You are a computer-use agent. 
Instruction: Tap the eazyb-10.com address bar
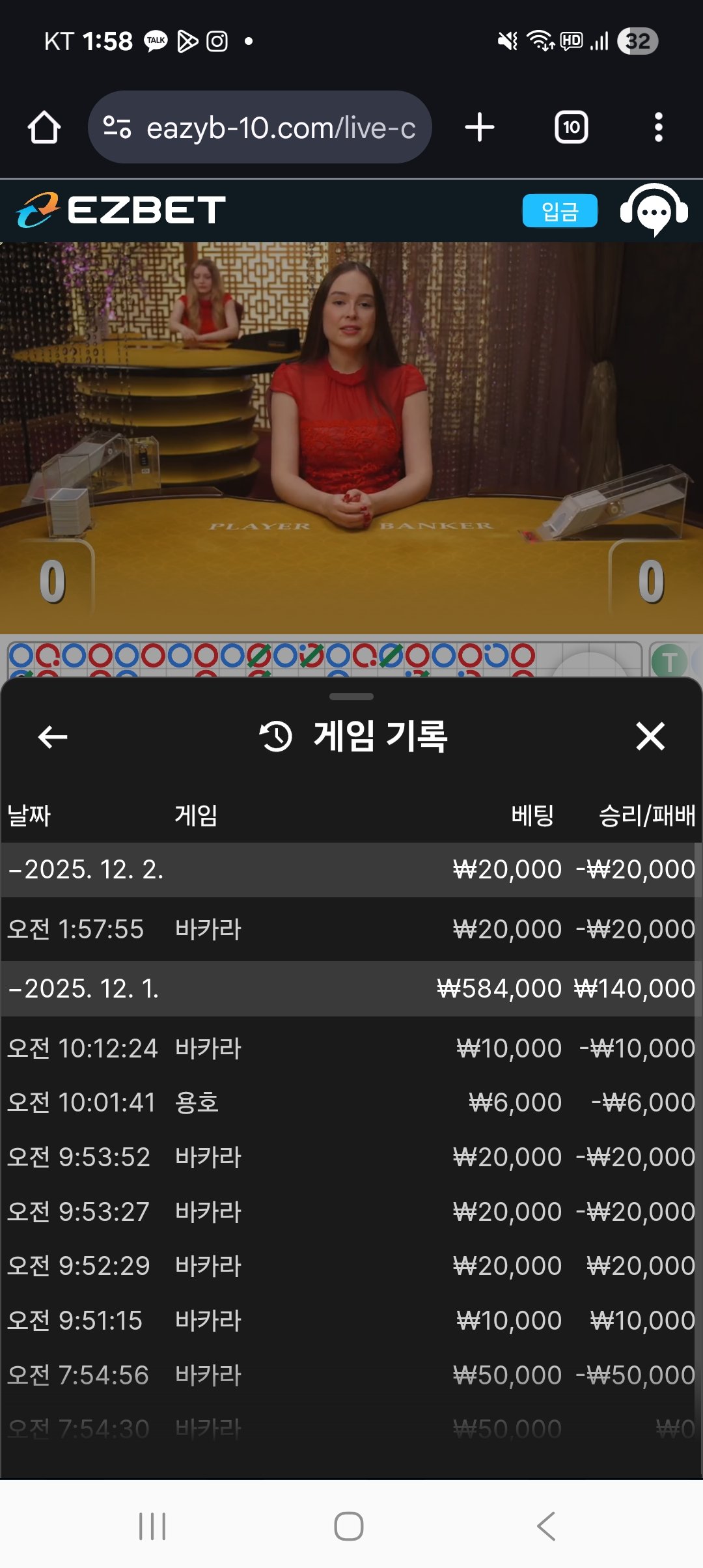[260, 128]
